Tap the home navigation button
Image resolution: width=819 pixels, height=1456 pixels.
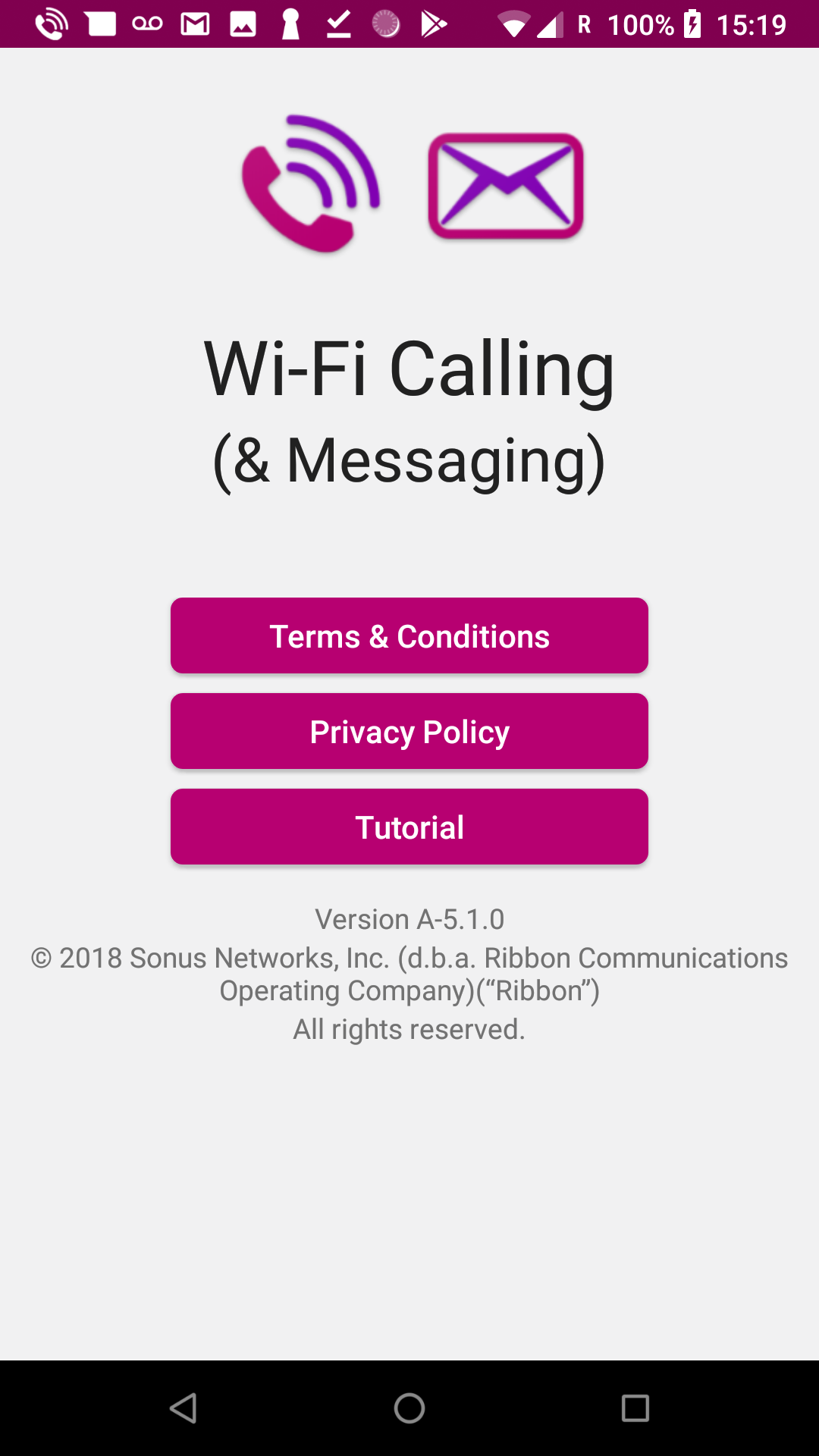pyautogui.click(x=409, y=1408)
